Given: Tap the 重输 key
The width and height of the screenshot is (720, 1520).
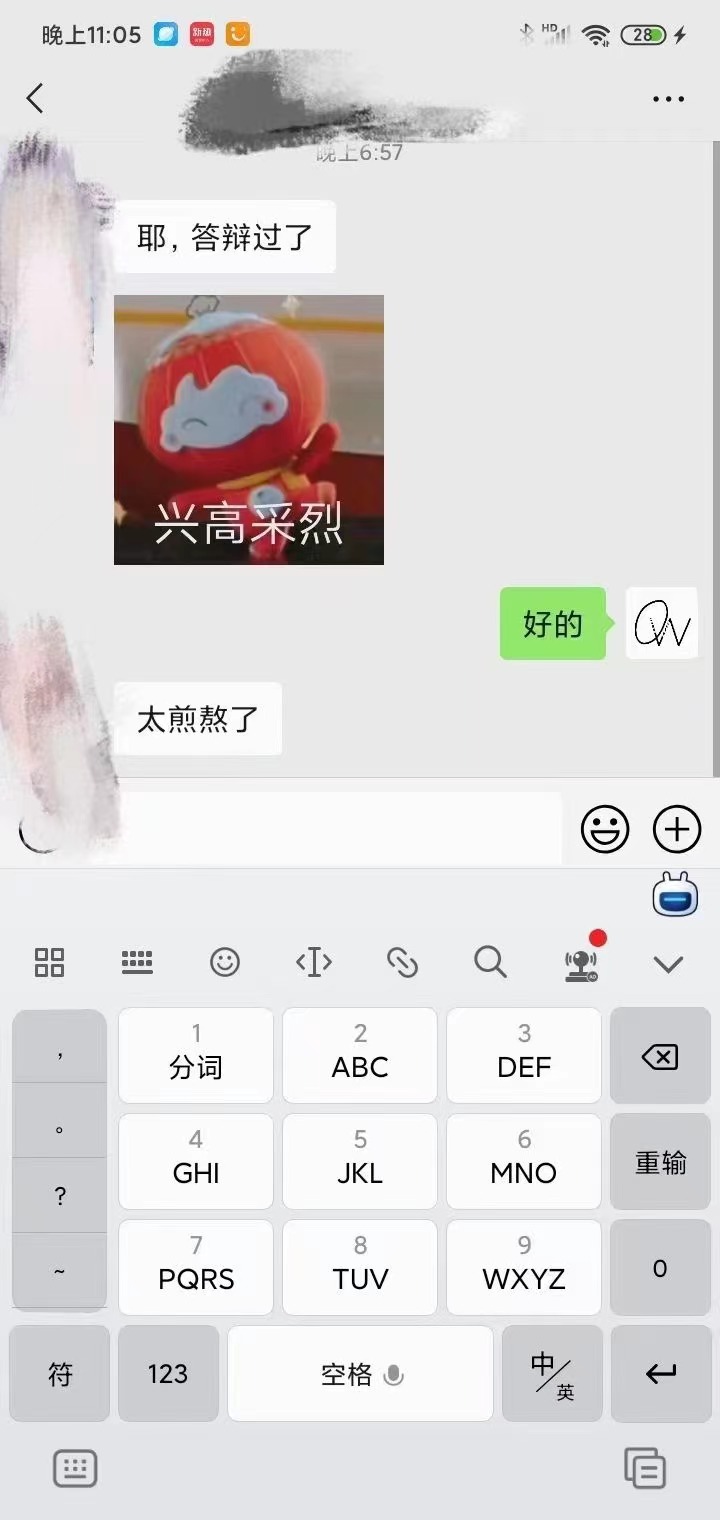Looking at the screenshot, I should tap(660, 1162).
